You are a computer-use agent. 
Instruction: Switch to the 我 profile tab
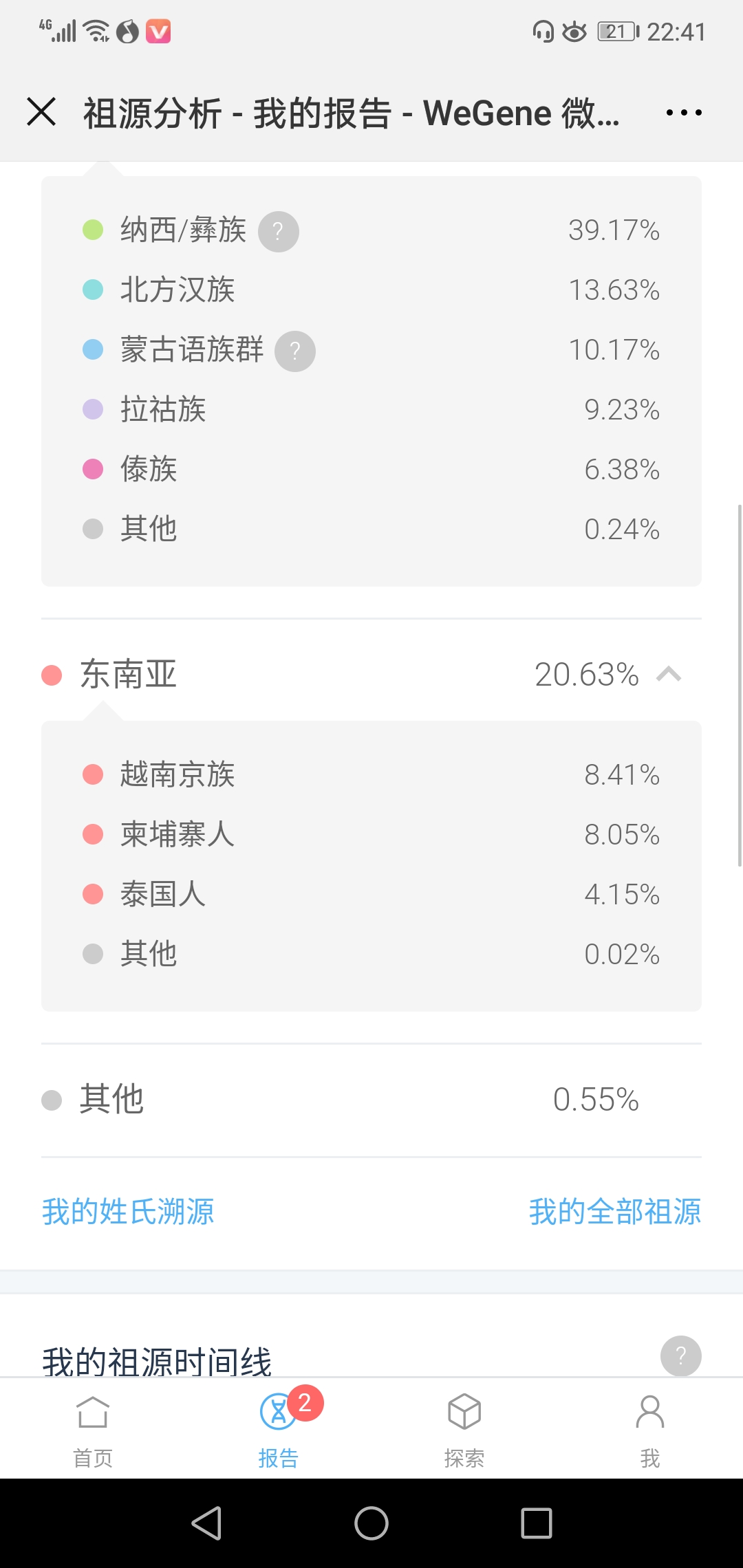650,1429
